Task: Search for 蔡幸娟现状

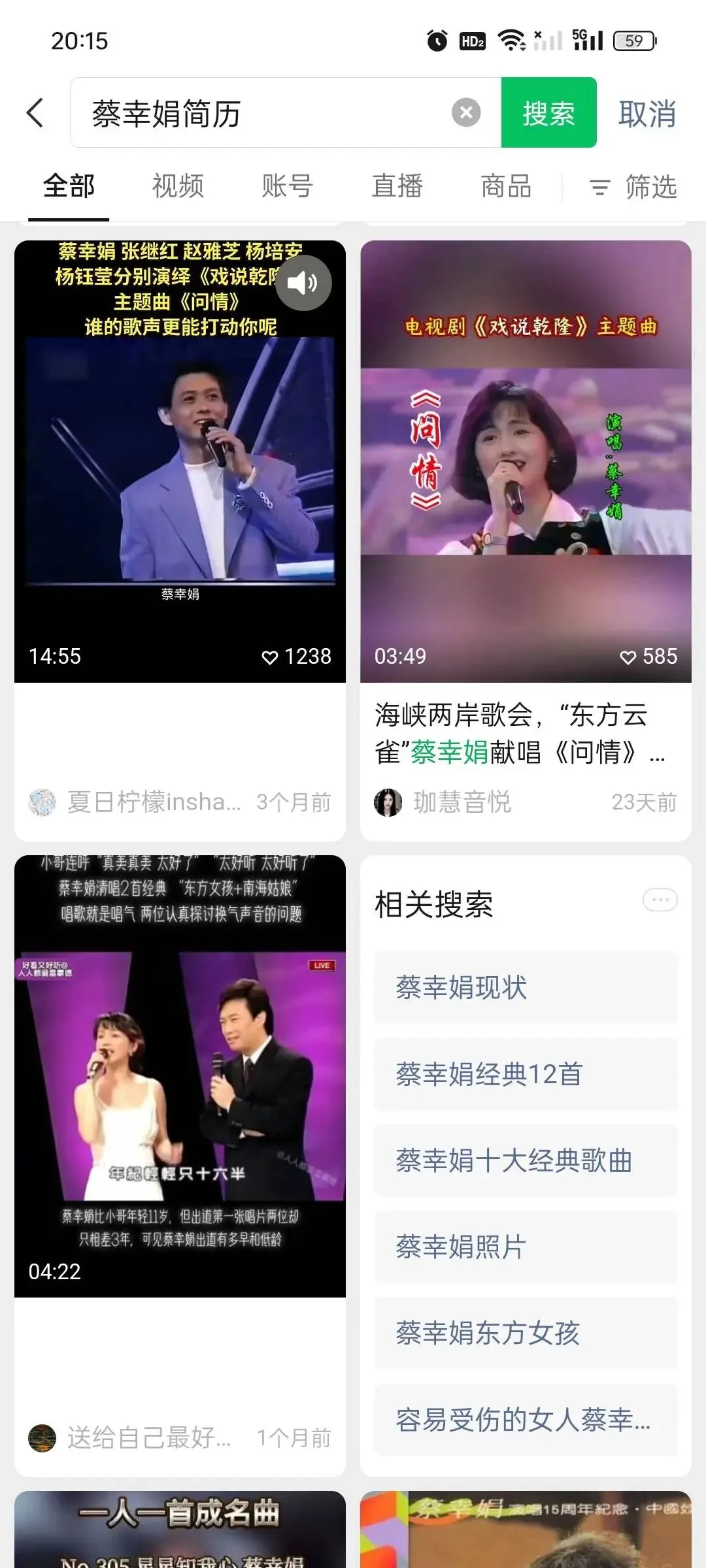Action: click(526, 987)
